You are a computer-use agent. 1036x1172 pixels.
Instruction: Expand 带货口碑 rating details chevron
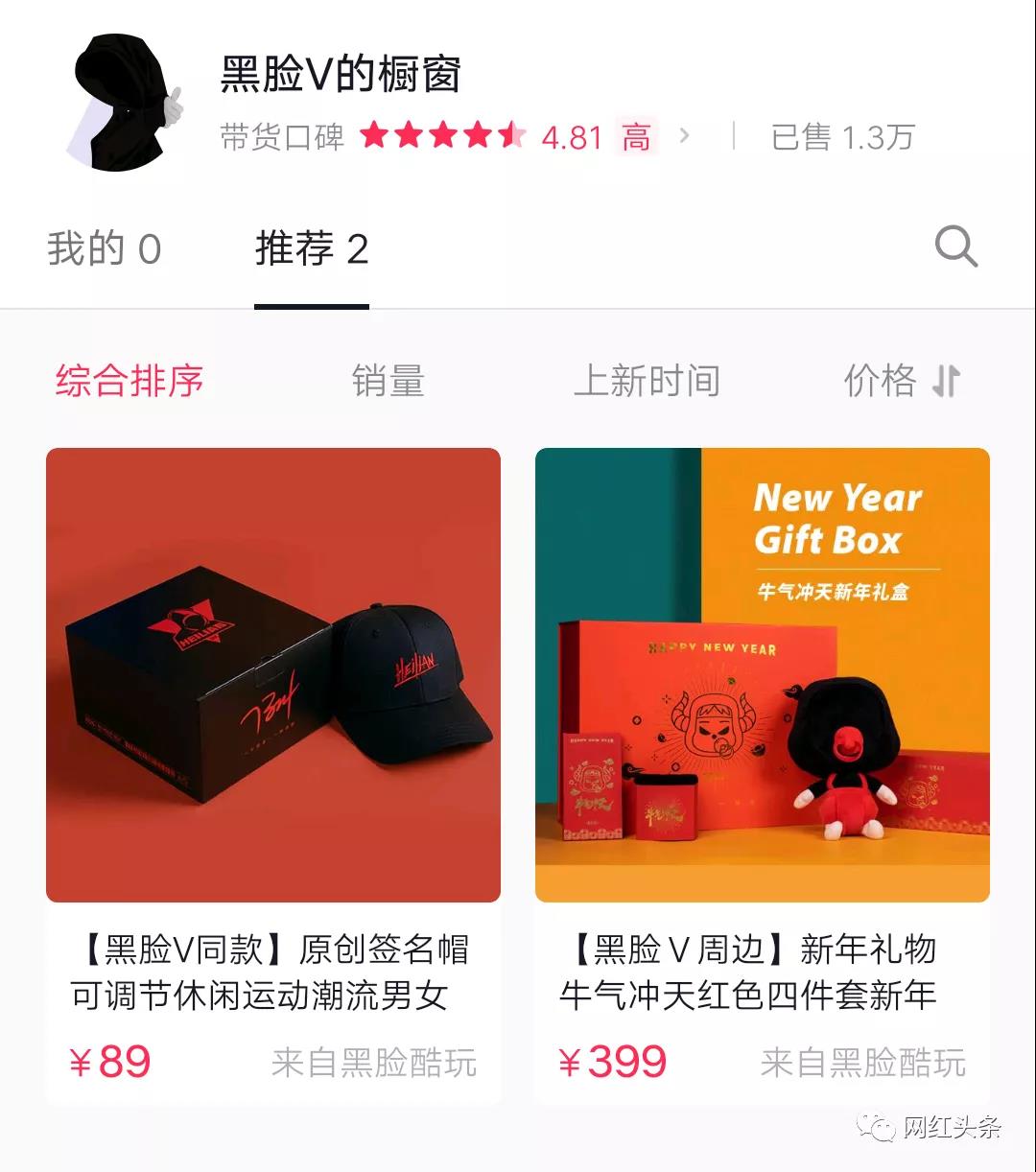tap(684, 136)
